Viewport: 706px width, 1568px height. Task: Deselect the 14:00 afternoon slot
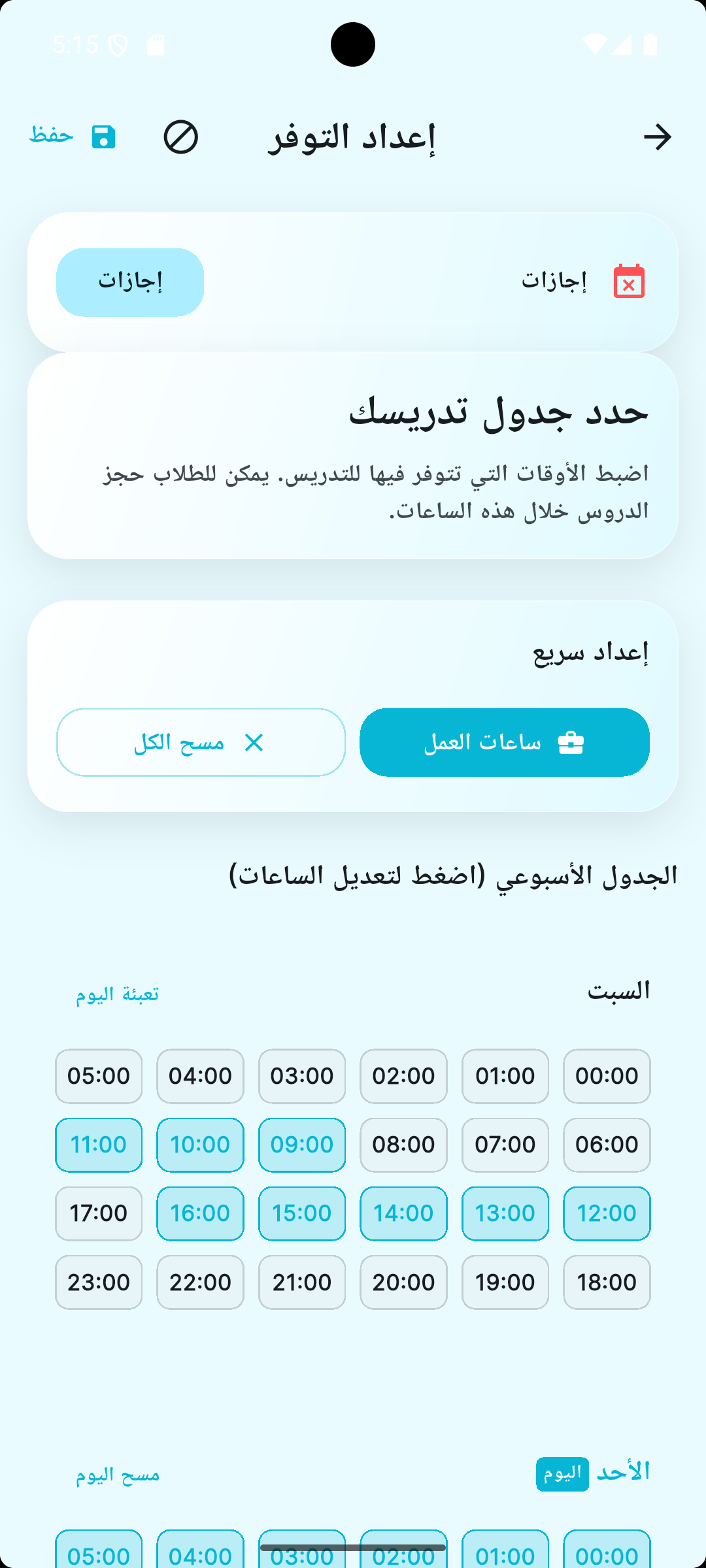click(403, 1213)
